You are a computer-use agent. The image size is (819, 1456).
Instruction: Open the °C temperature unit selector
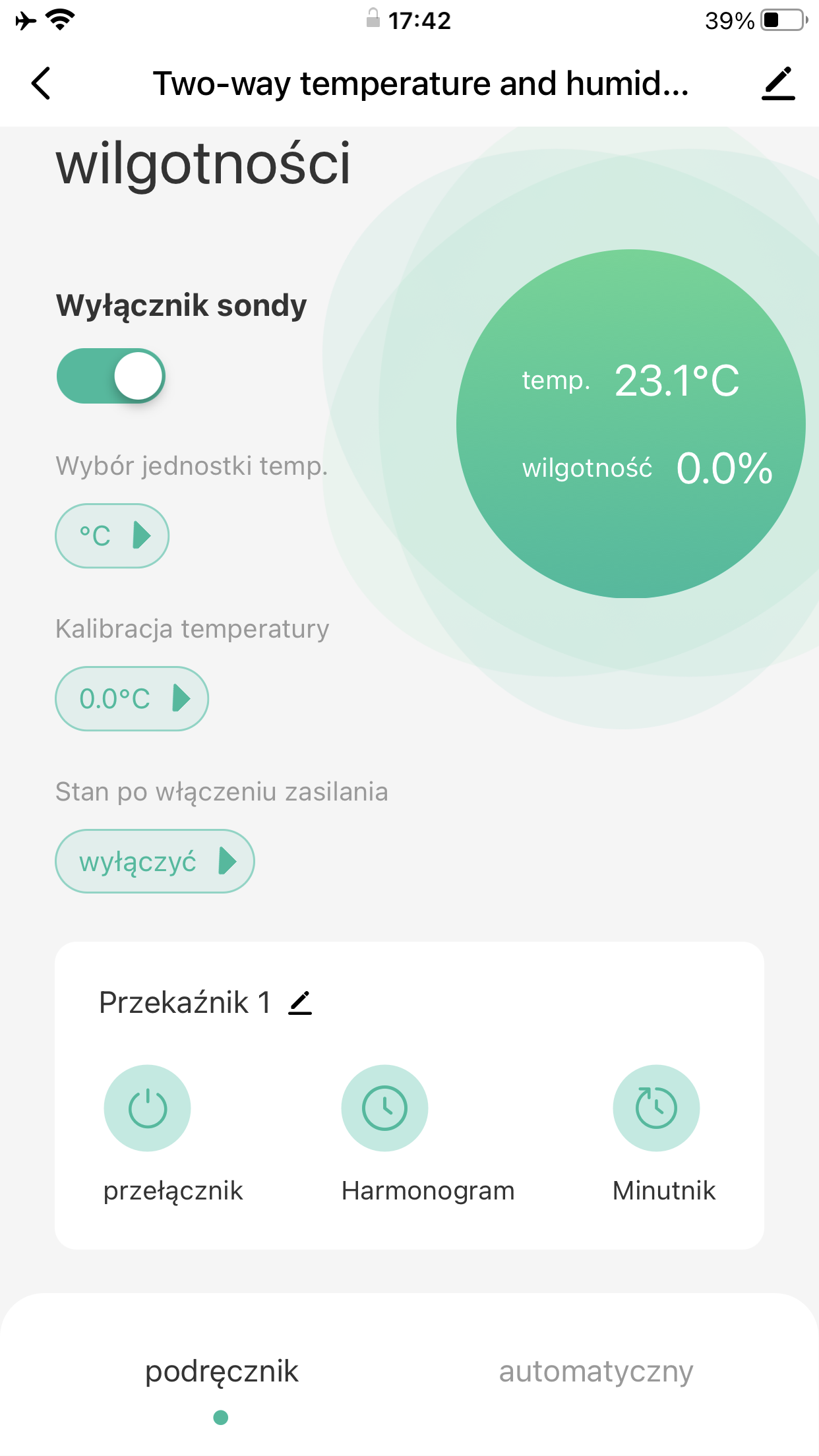click(x=112, y=535)
